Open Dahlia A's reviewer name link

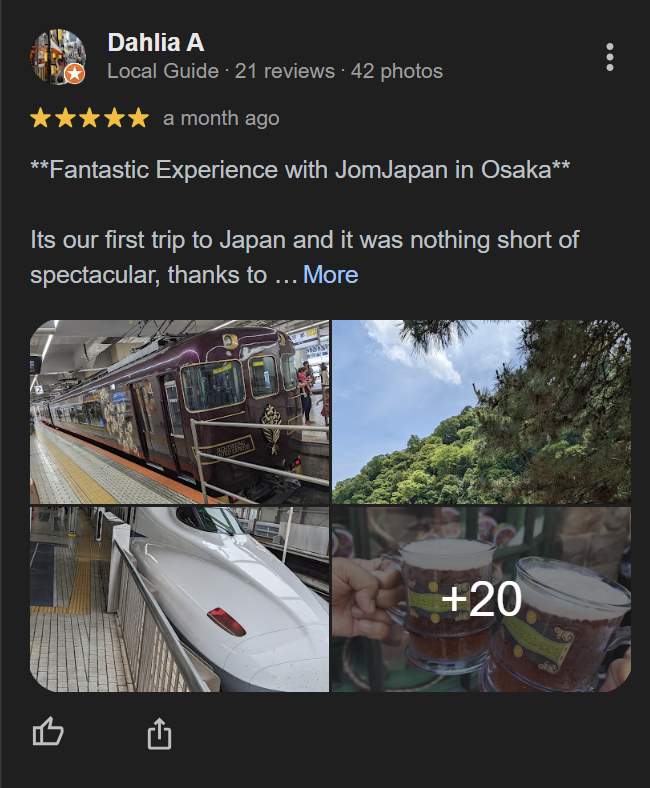(155, 42)
